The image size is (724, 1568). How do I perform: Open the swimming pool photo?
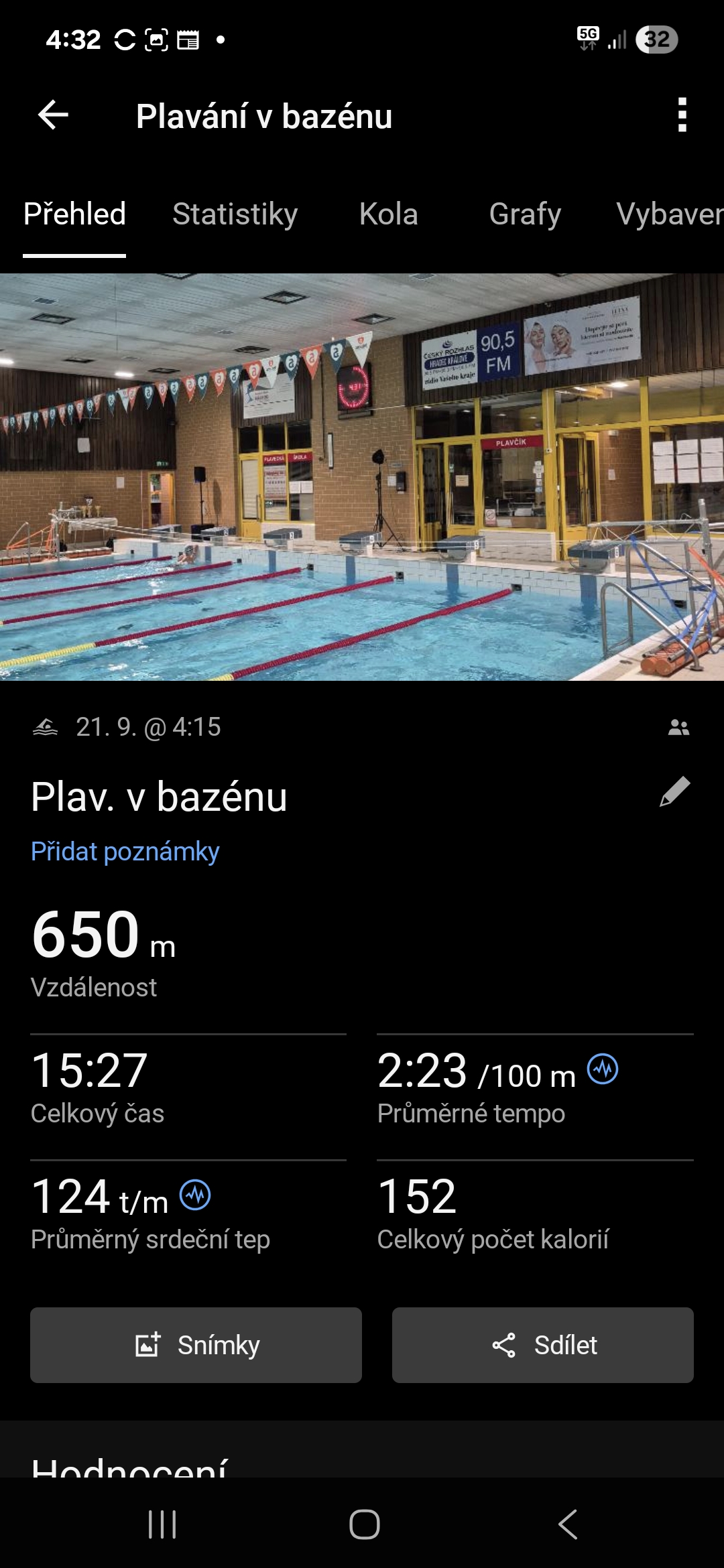click(x=362, y=477)
